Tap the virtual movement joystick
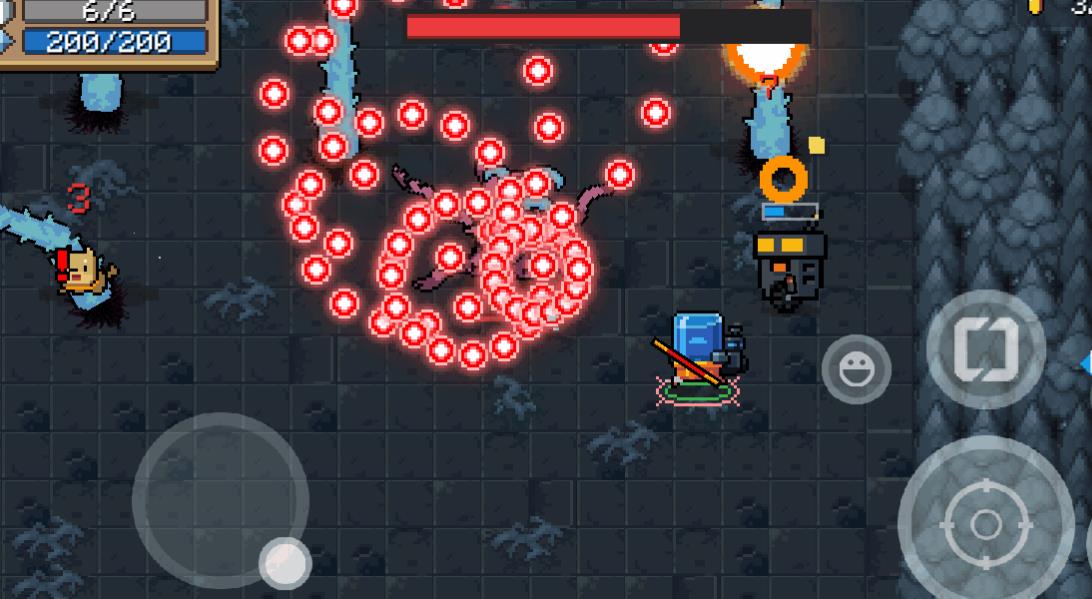The image size is (1092, 599). point(220,500)
